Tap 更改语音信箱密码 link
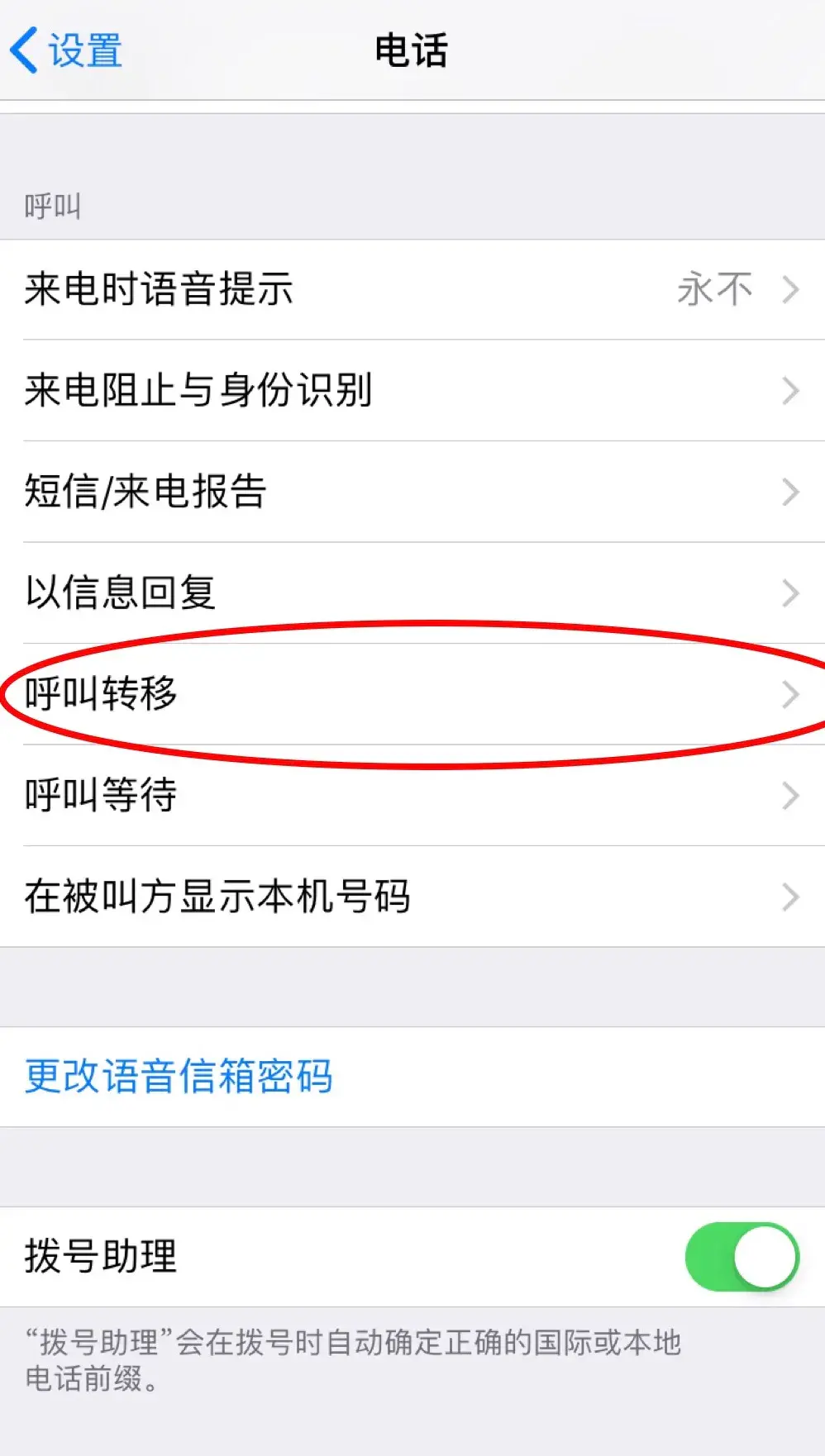 click(x=179, y=1077)
